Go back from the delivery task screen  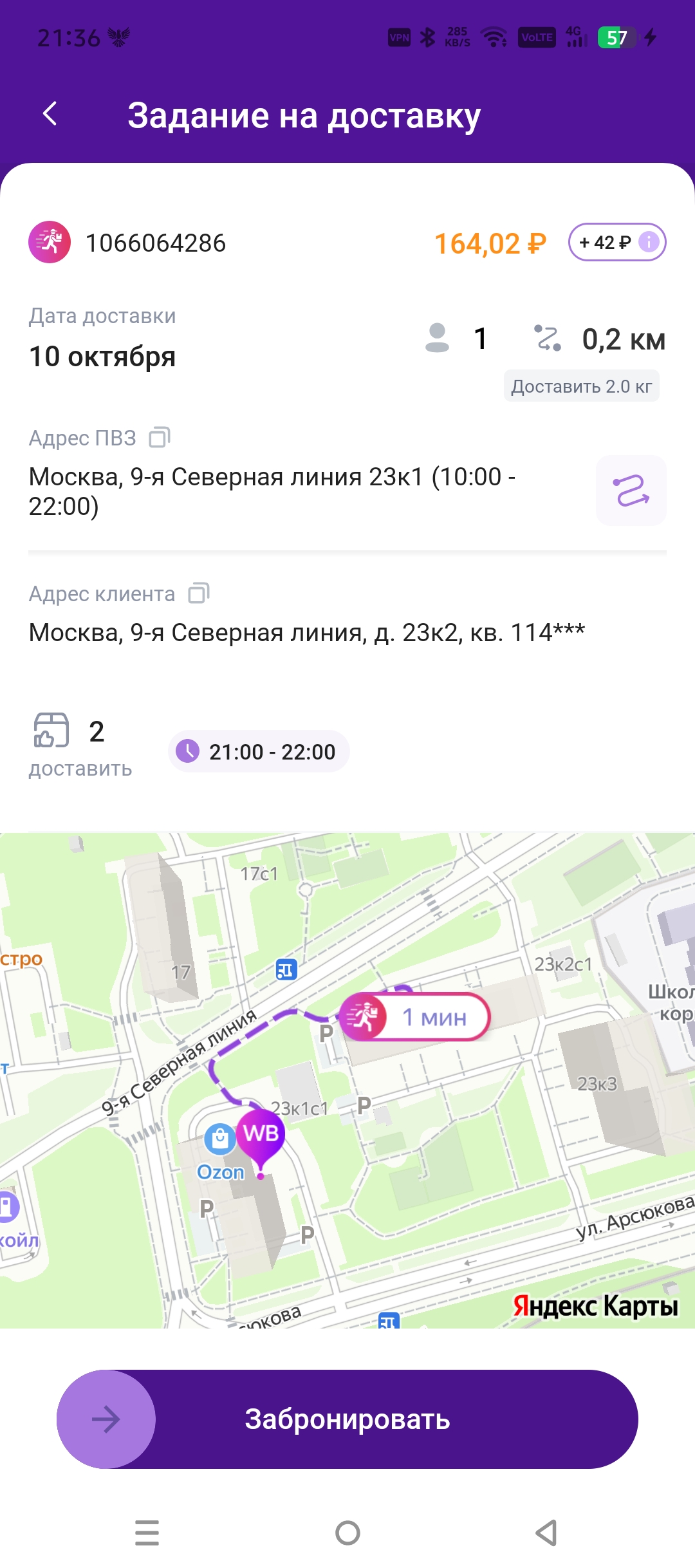click(50, 115)
